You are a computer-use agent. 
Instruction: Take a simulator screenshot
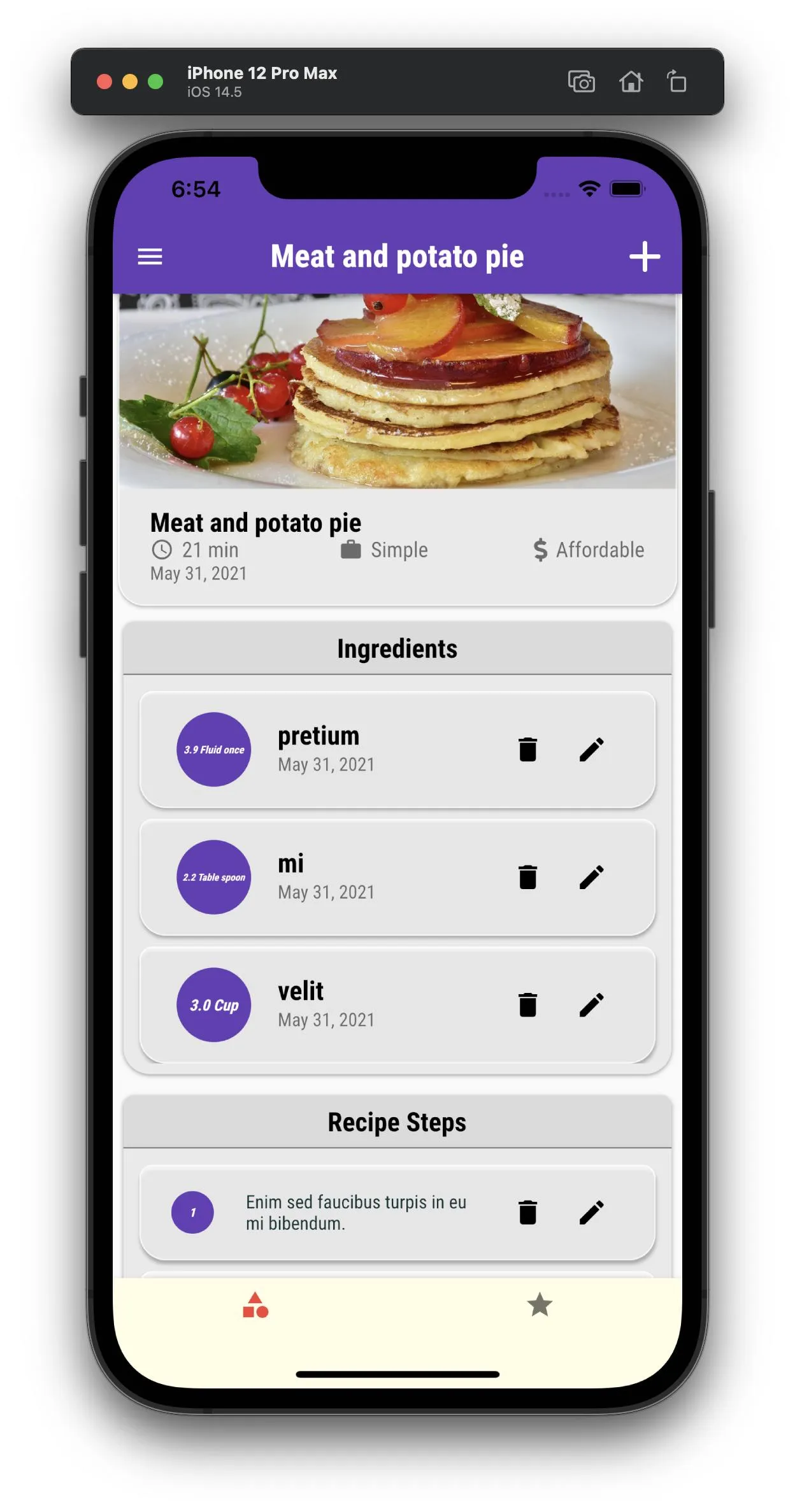tap(581, 82)
